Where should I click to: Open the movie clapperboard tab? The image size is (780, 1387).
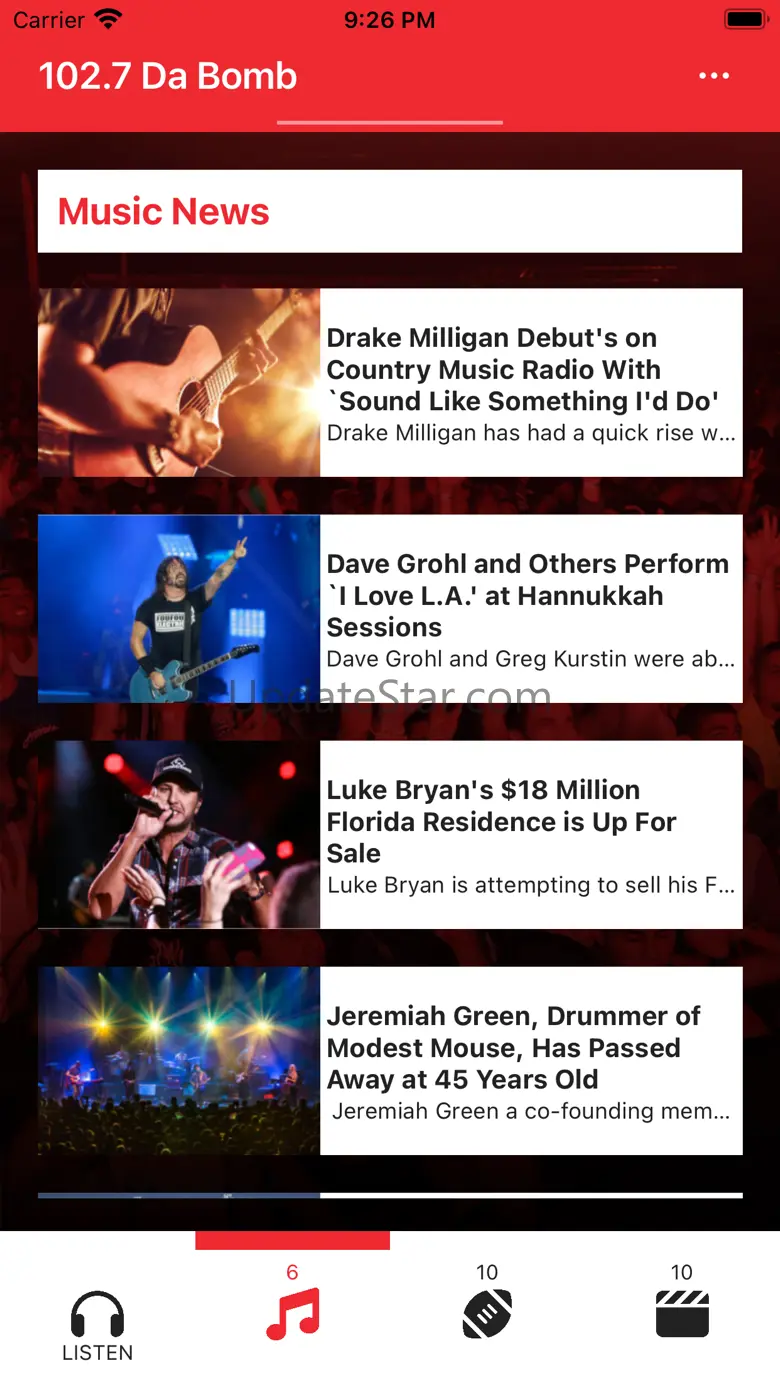click(682, 1312)
